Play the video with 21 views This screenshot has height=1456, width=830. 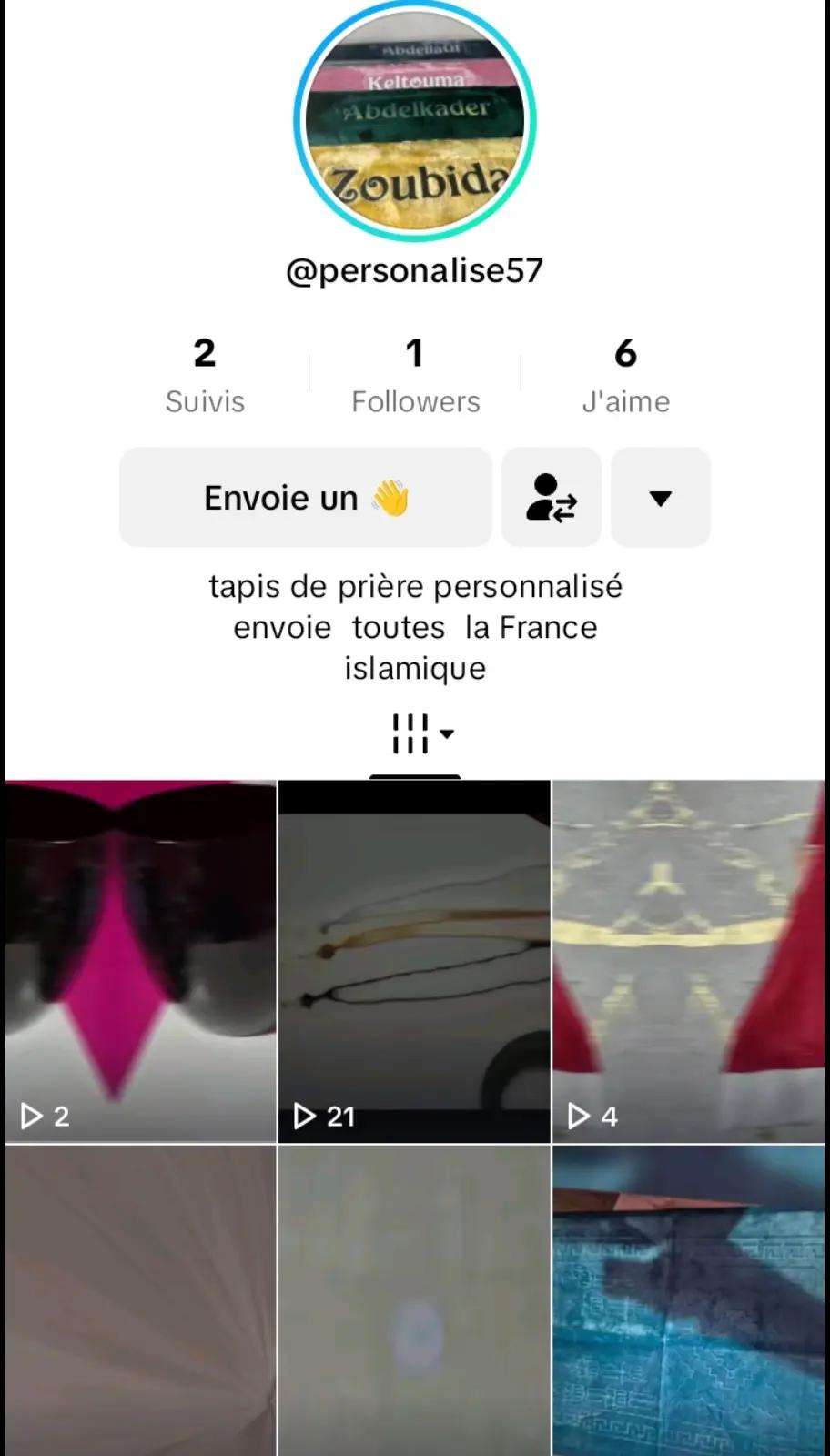click(414, 960)
